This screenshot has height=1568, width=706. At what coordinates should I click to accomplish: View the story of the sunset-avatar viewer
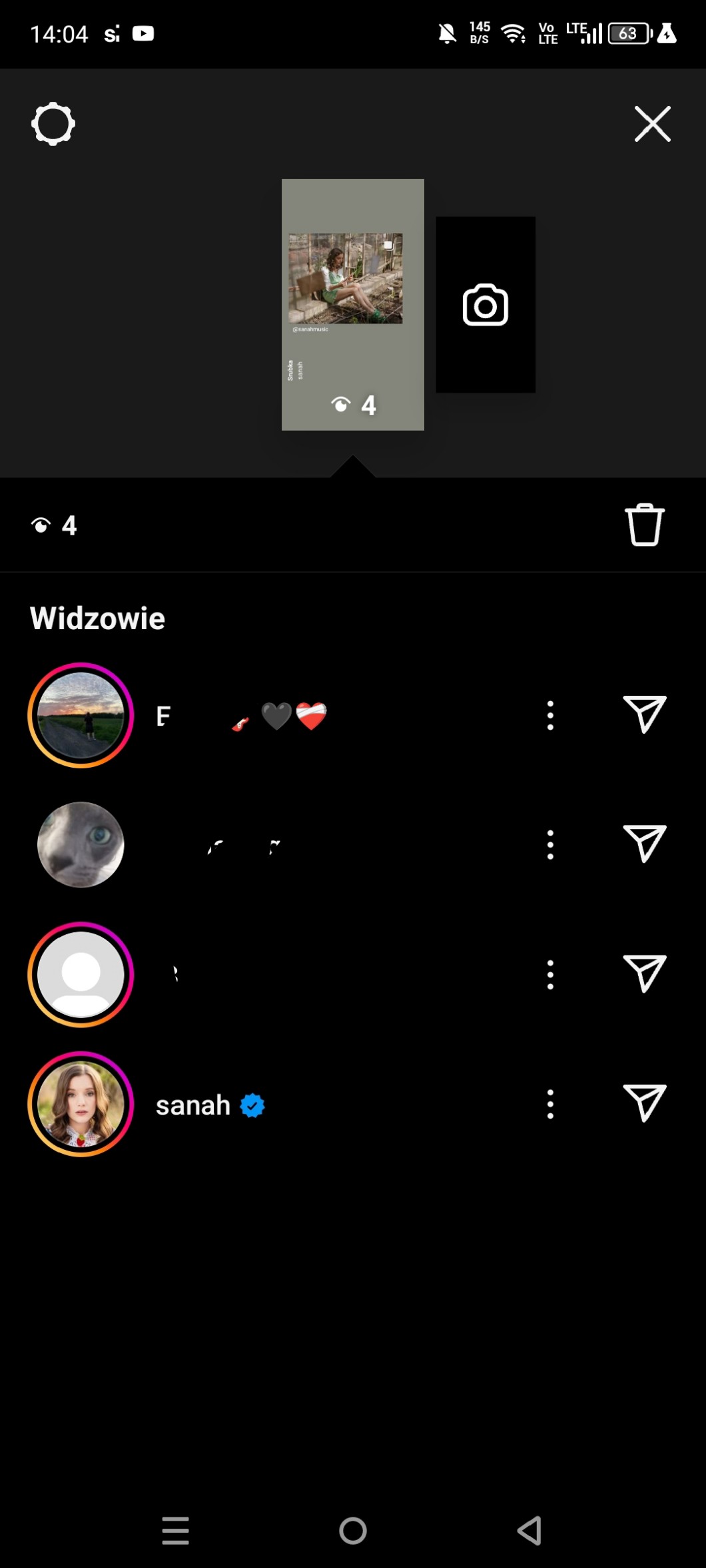tap(81, 716)
